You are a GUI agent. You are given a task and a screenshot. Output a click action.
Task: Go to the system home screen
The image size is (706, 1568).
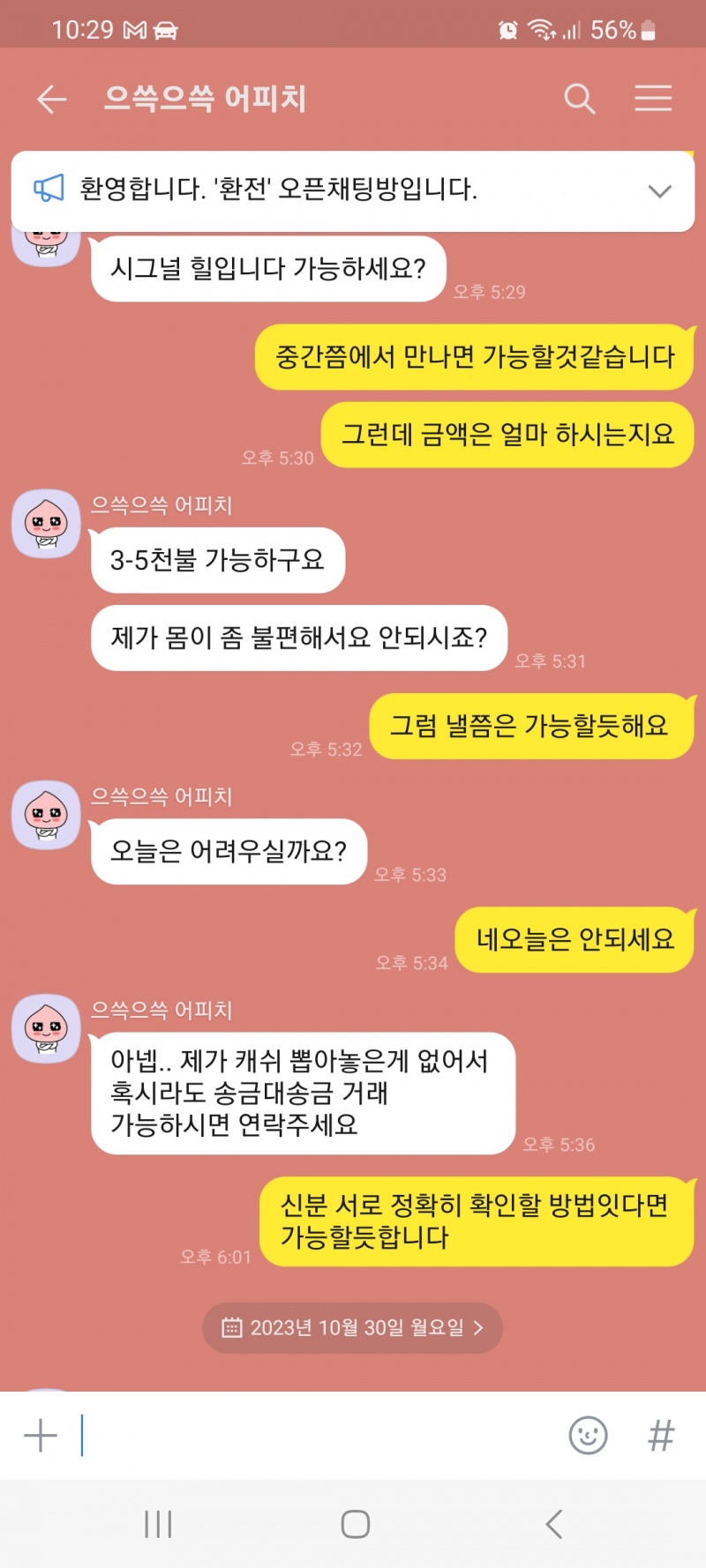click(x=355, y=1524)
